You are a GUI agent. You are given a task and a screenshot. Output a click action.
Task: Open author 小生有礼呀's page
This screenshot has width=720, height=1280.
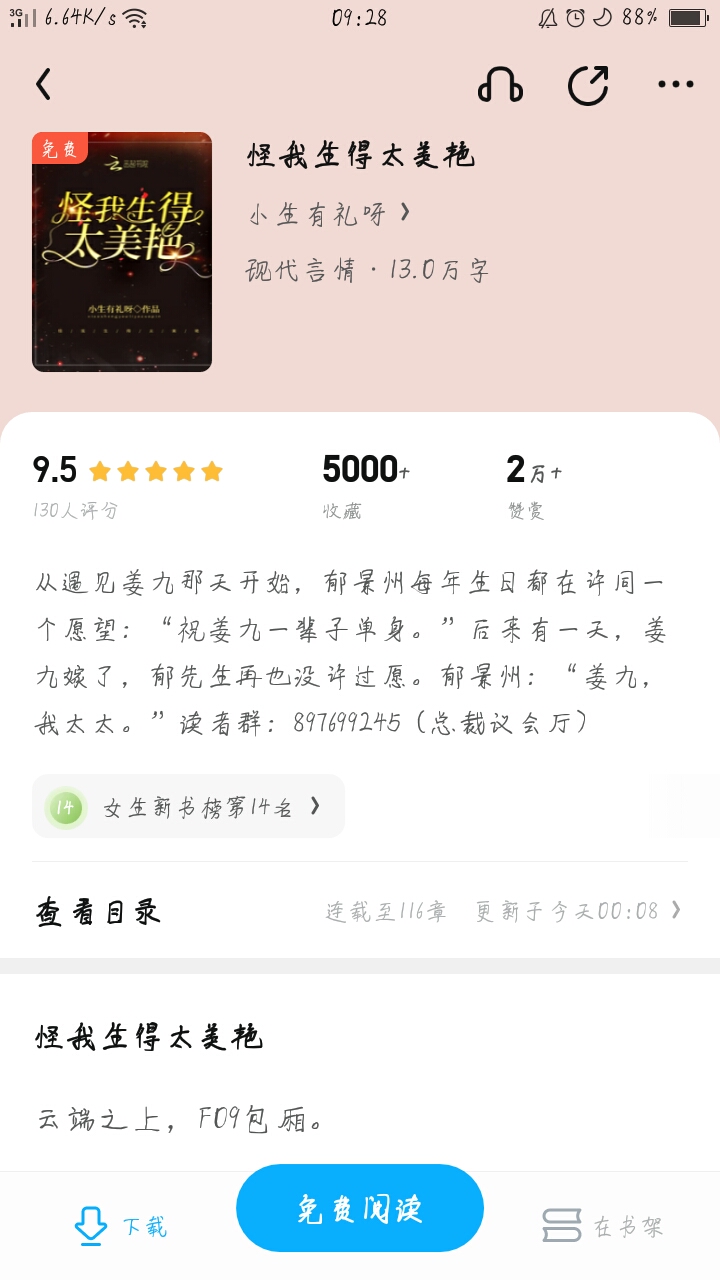click(329, 214)
